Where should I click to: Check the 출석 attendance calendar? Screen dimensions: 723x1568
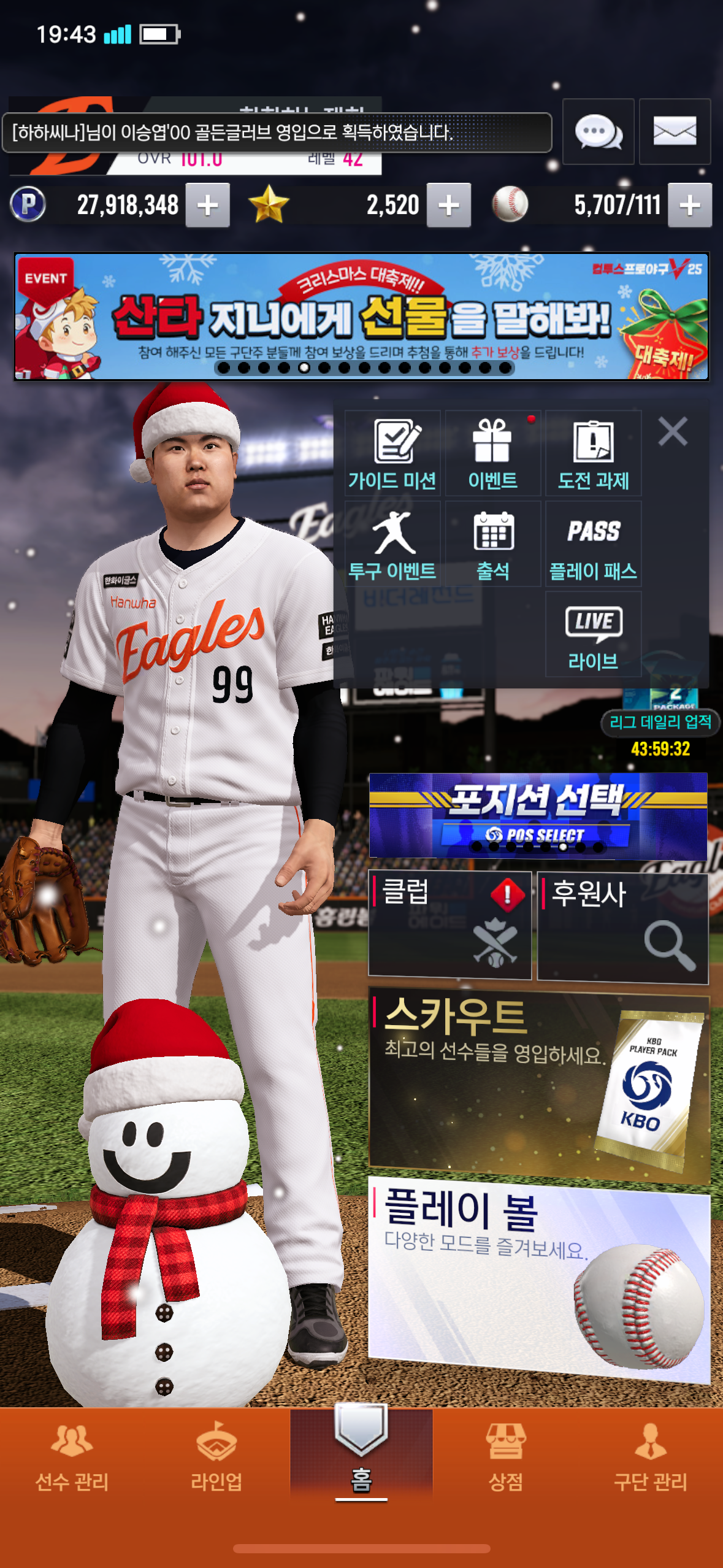(492, 544)
